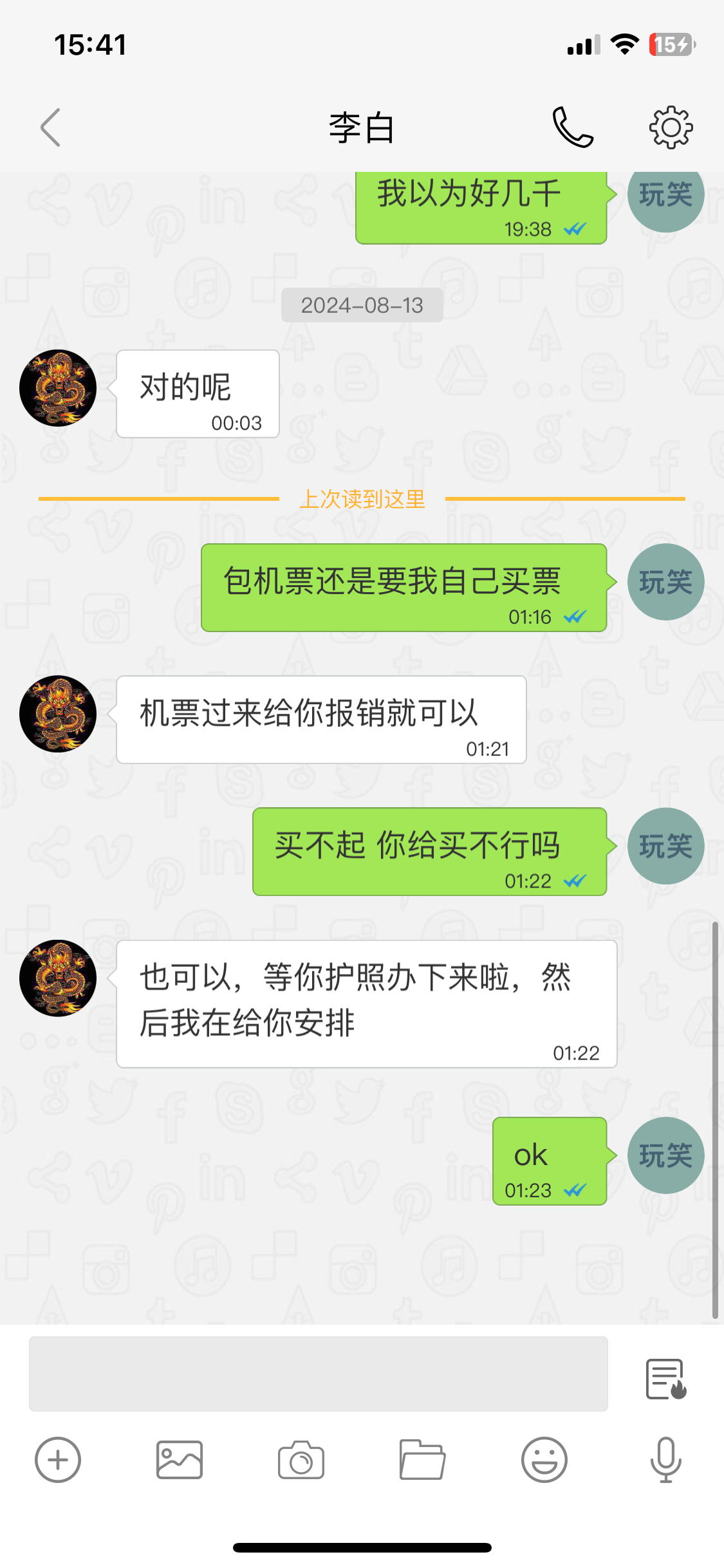Viewport: 724px width, 1568px height.
Task: Open the burn-after-reading message icon
Action: point(666,1379)
